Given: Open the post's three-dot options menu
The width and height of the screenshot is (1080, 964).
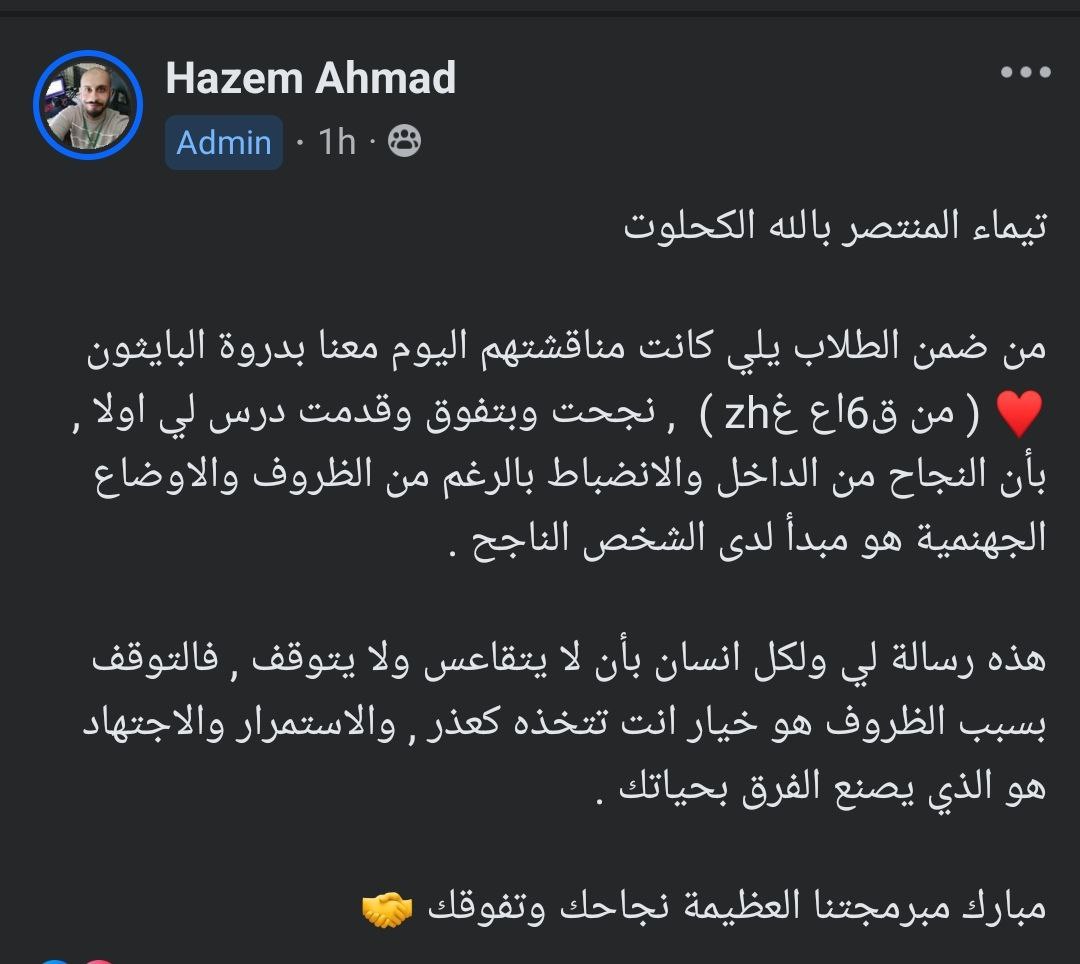Looking at the screenshot, I should pos(1025,73).
